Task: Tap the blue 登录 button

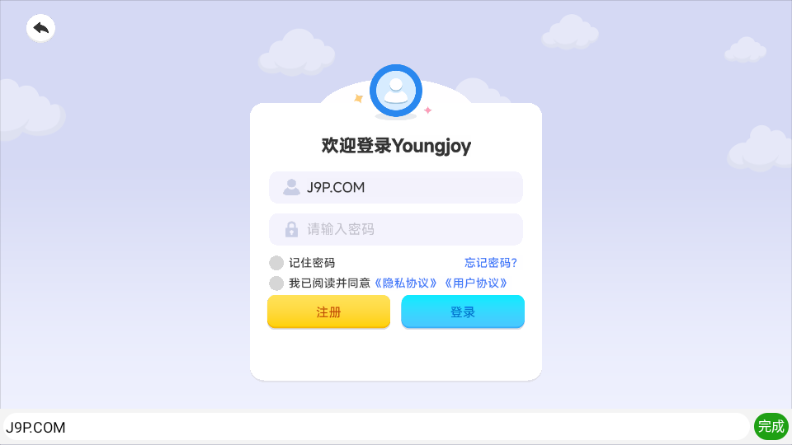Action: 463,312
